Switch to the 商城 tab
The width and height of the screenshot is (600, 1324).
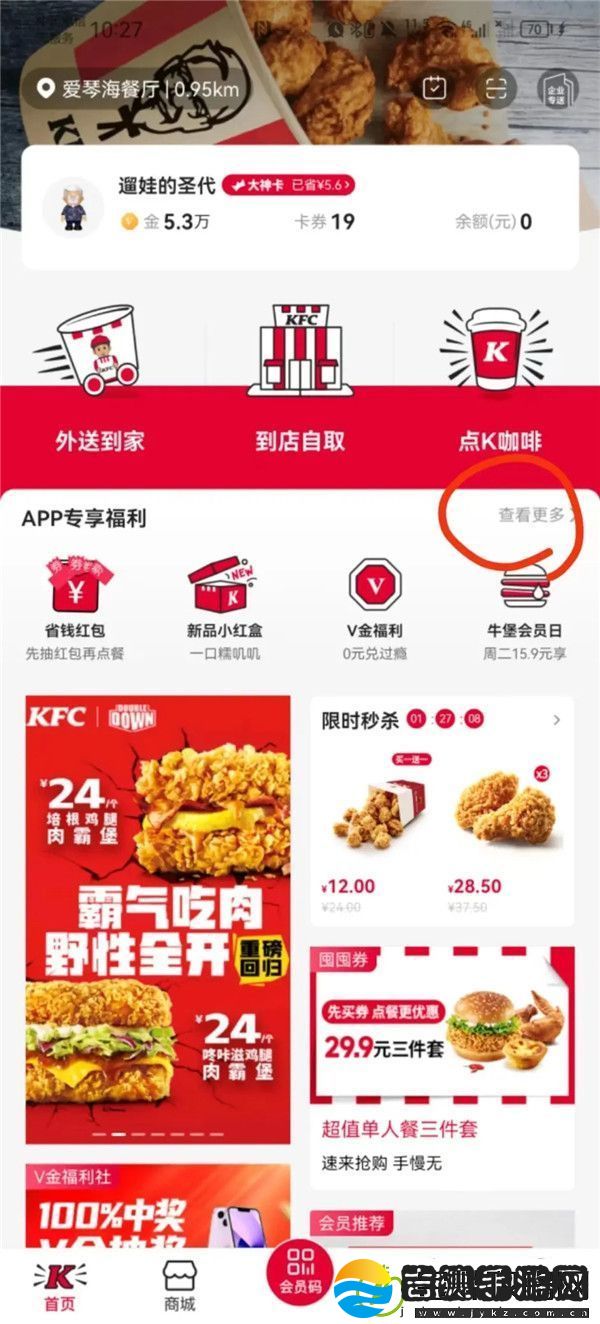click(x=180, y=1286)
